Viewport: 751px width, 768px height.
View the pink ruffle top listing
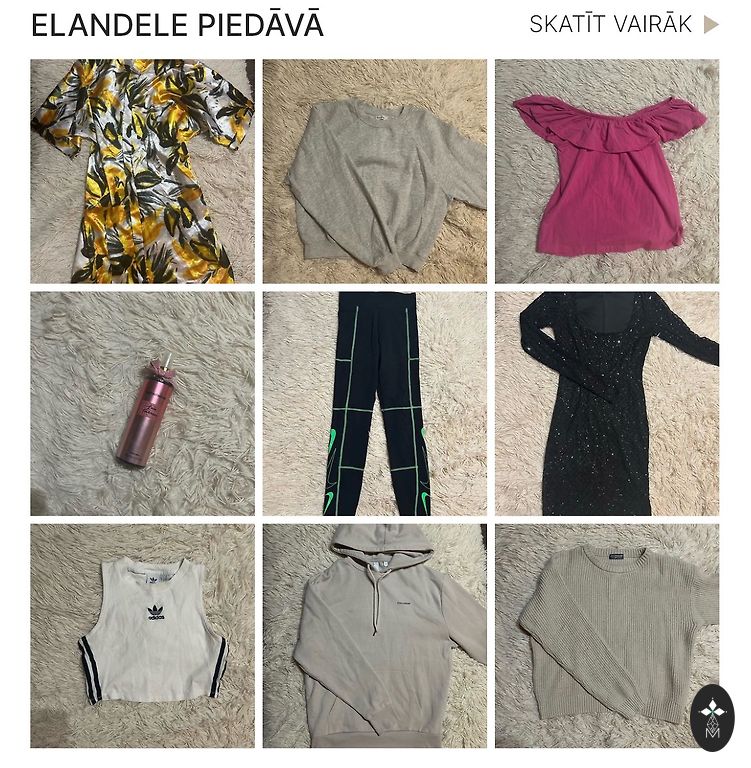(606, 171)
